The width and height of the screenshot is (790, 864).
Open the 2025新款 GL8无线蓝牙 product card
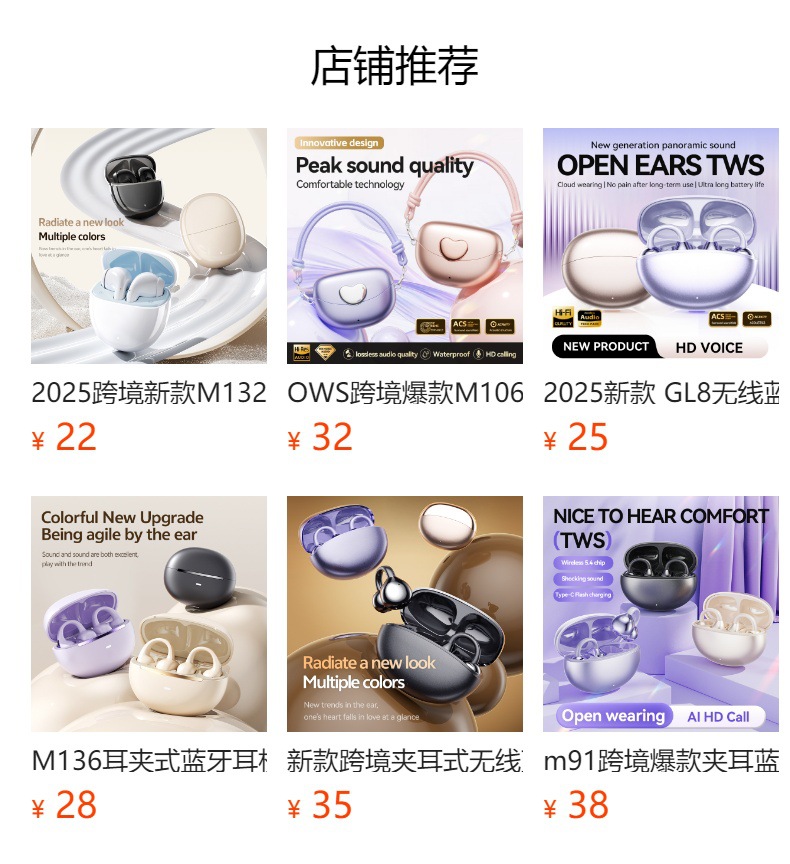click(x=661, y=246)
